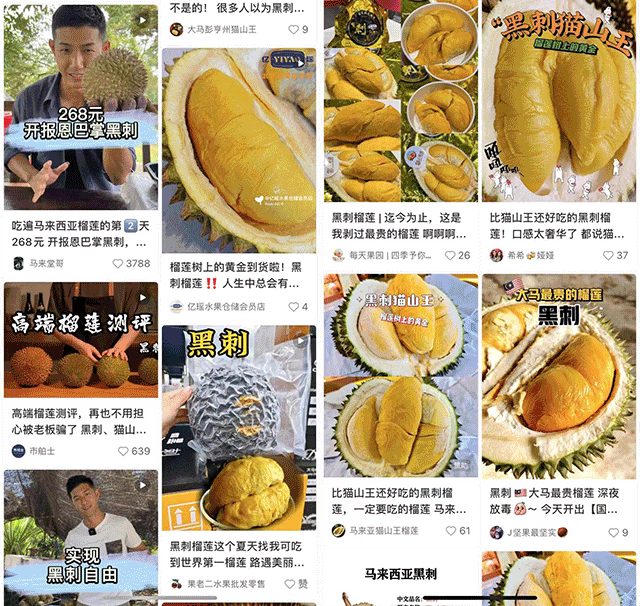
Task: Open the 榴莲树上的黄金到货啦 post
Action: point(238,150)
